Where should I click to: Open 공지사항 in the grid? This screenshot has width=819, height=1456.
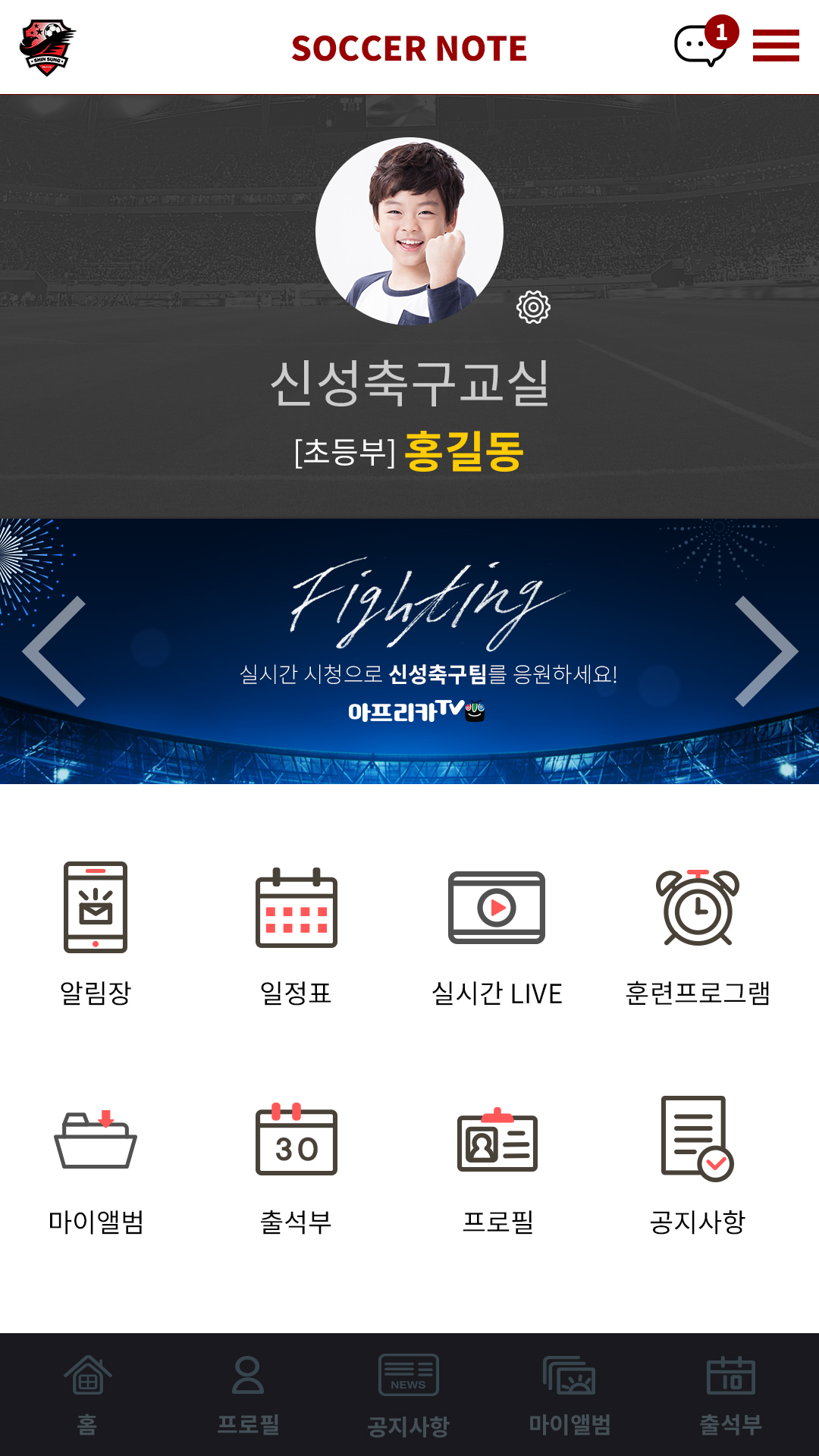[x=698, y=1164]
